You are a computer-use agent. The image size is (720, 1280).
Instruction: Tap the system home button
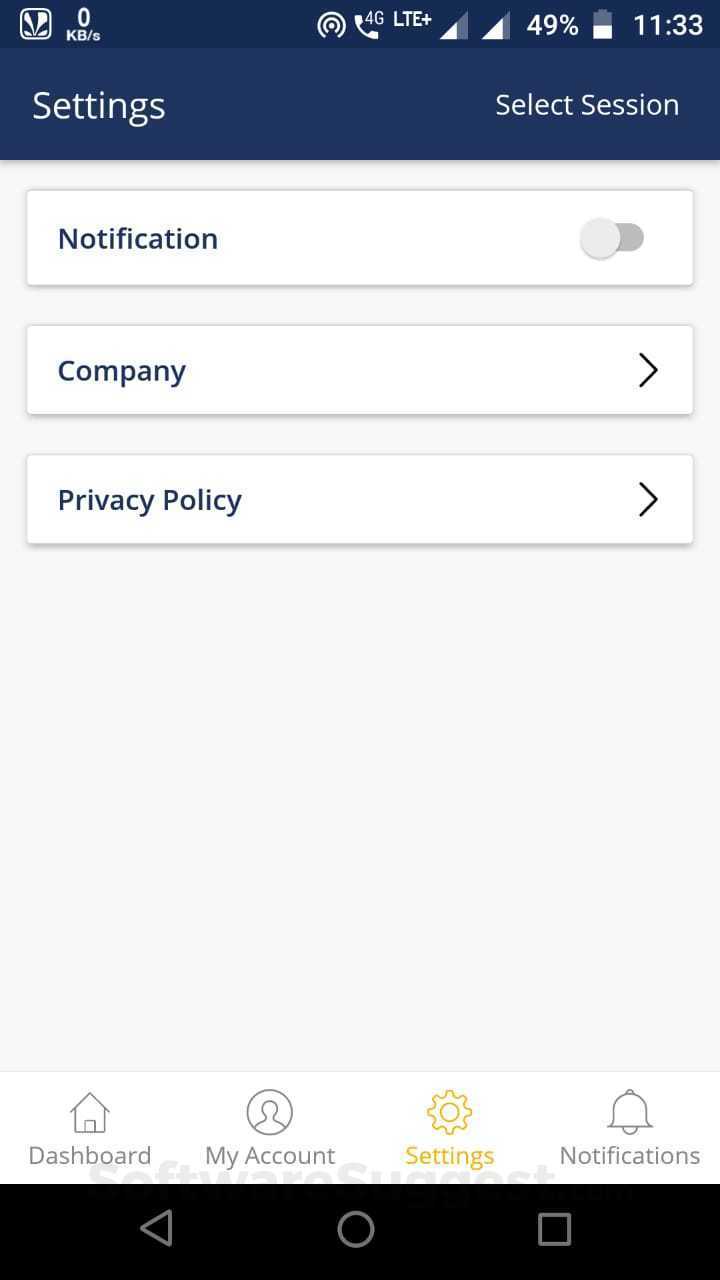(x=356, y=1229)
